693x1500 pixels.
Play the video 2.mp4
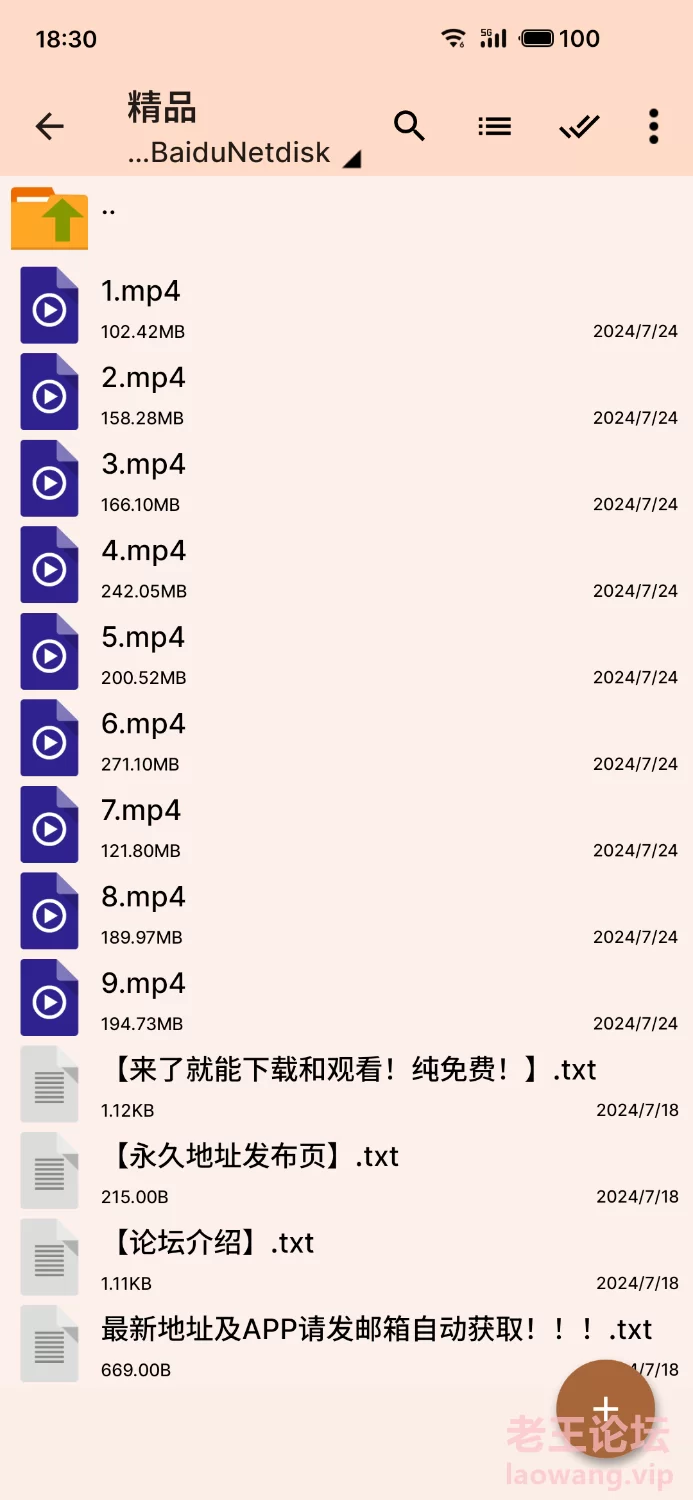(x=346, y=392)
